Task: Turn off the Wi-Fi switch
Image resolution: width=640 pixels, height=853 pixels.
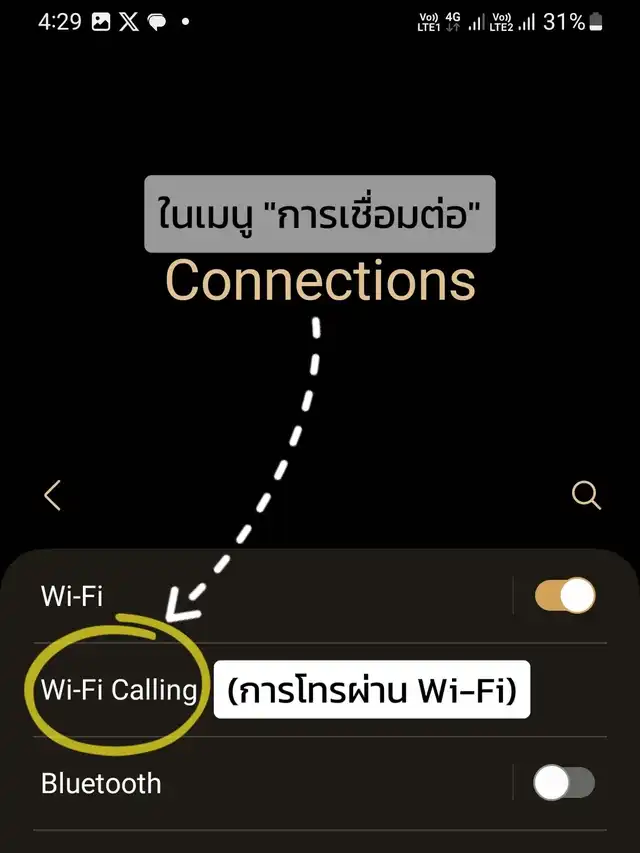Action: click(x=565, y=596)
